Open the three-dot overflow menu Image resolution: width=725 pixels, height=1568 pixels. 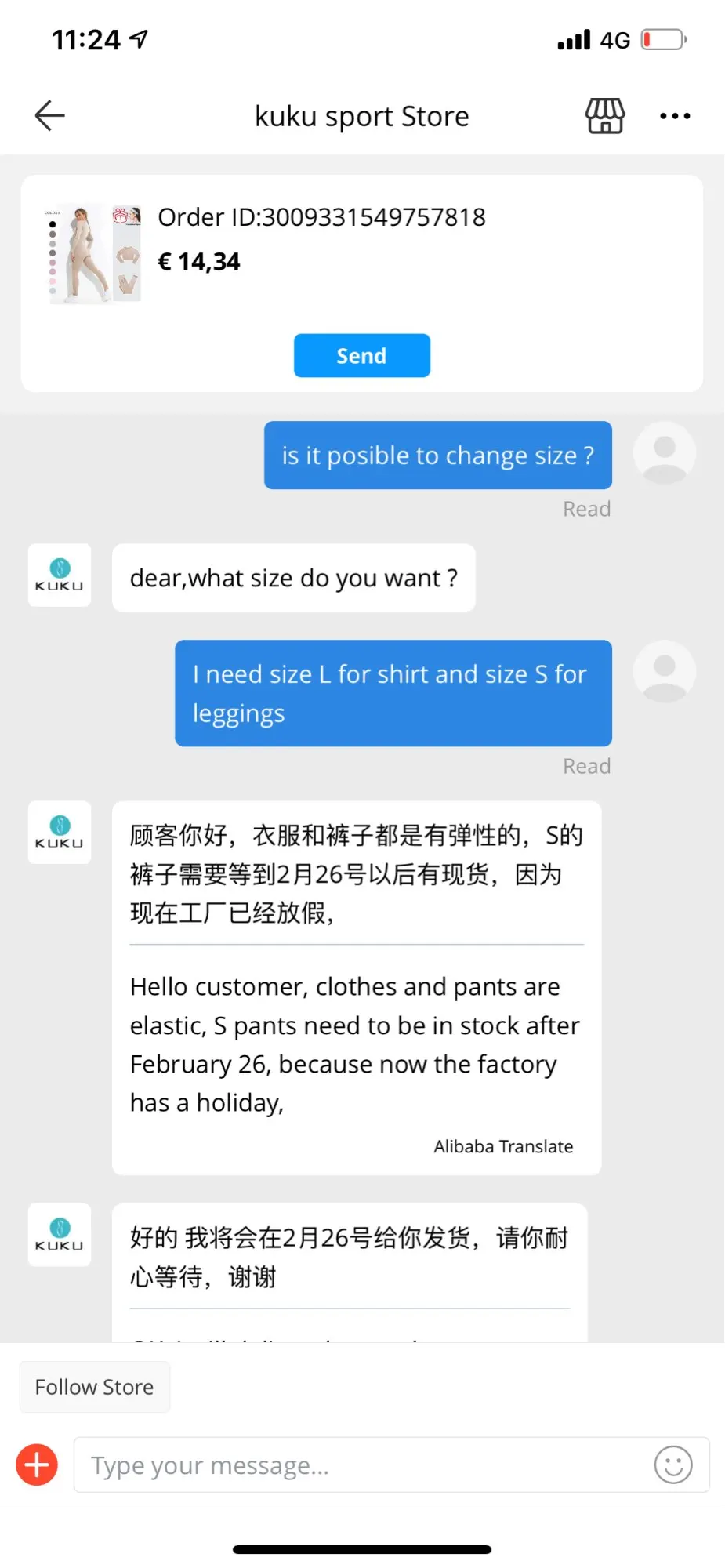tap(674, 116)
